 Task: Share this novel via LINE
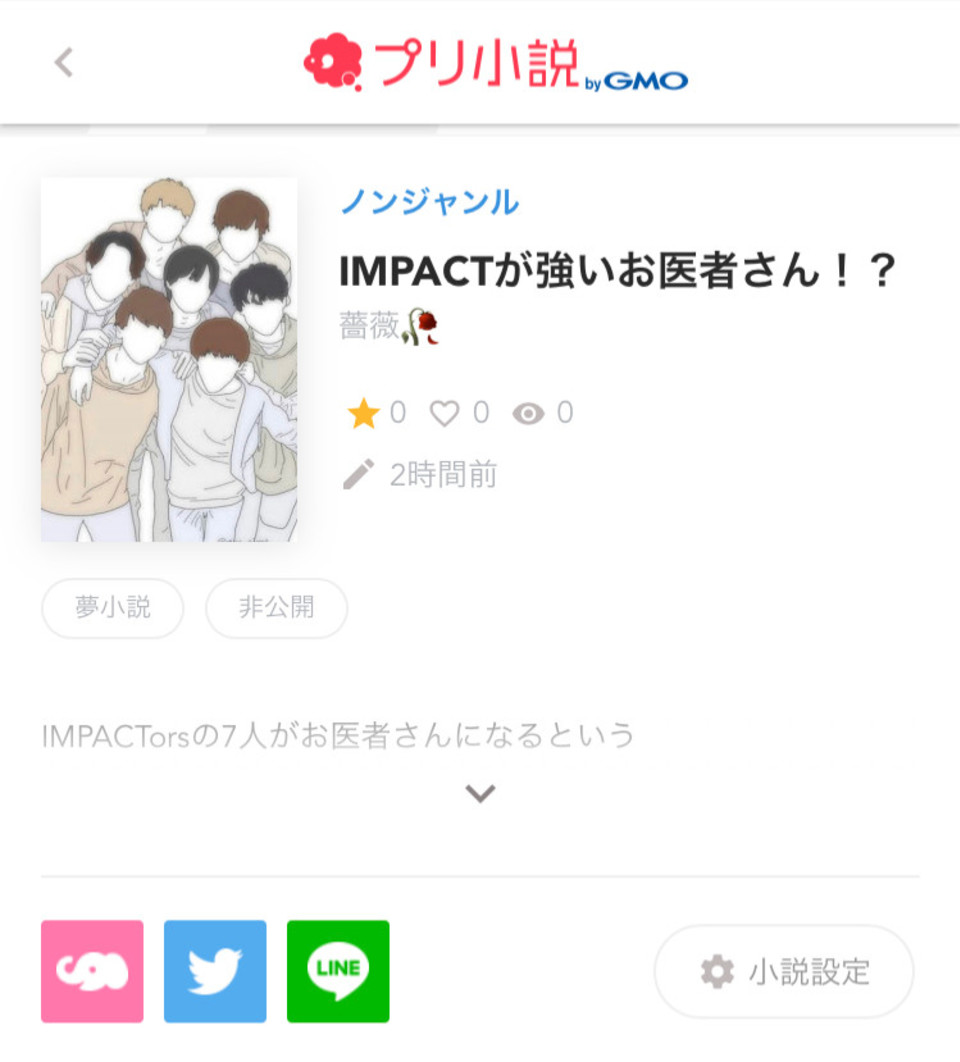pos(338,971)
